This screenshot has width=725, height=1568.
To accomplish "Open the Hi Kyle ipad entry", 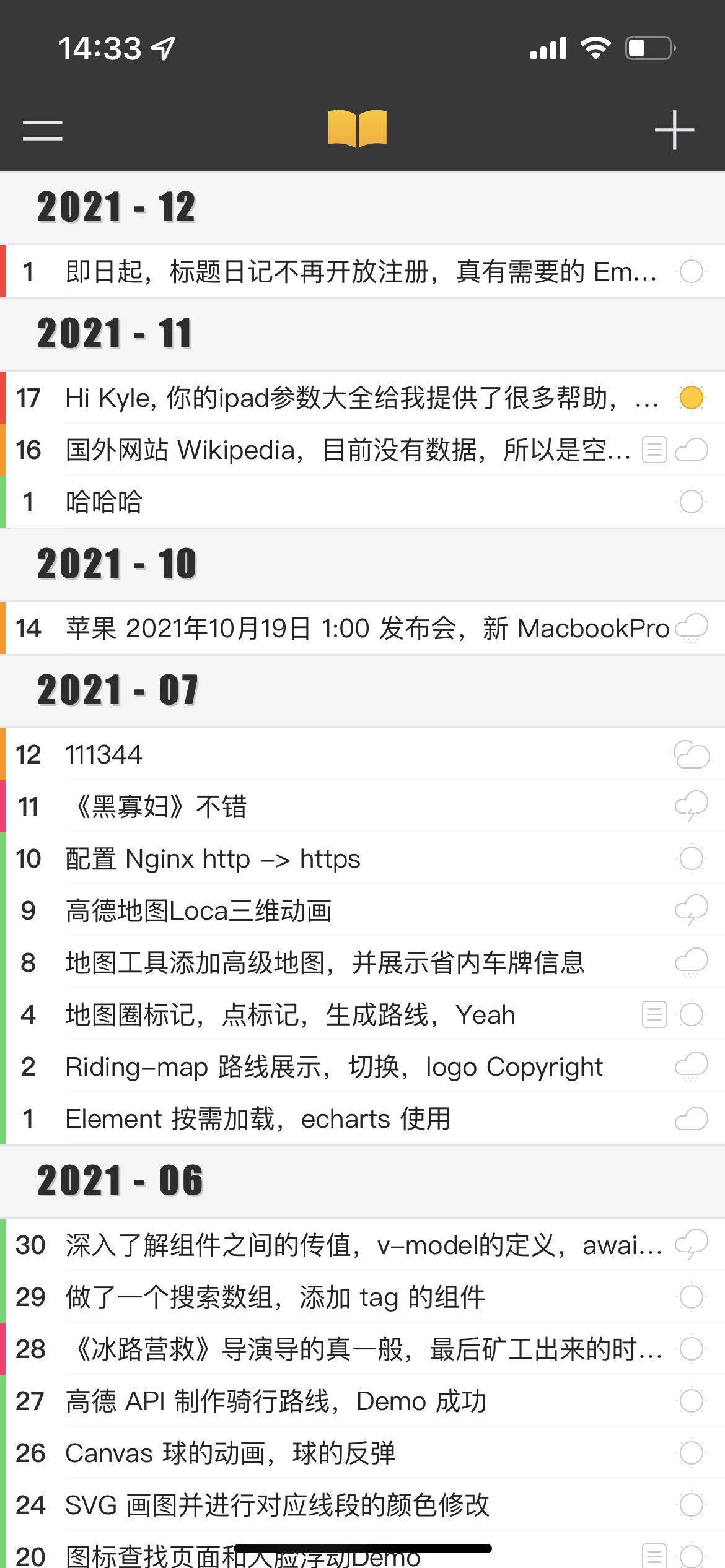I will pos(359,398).
